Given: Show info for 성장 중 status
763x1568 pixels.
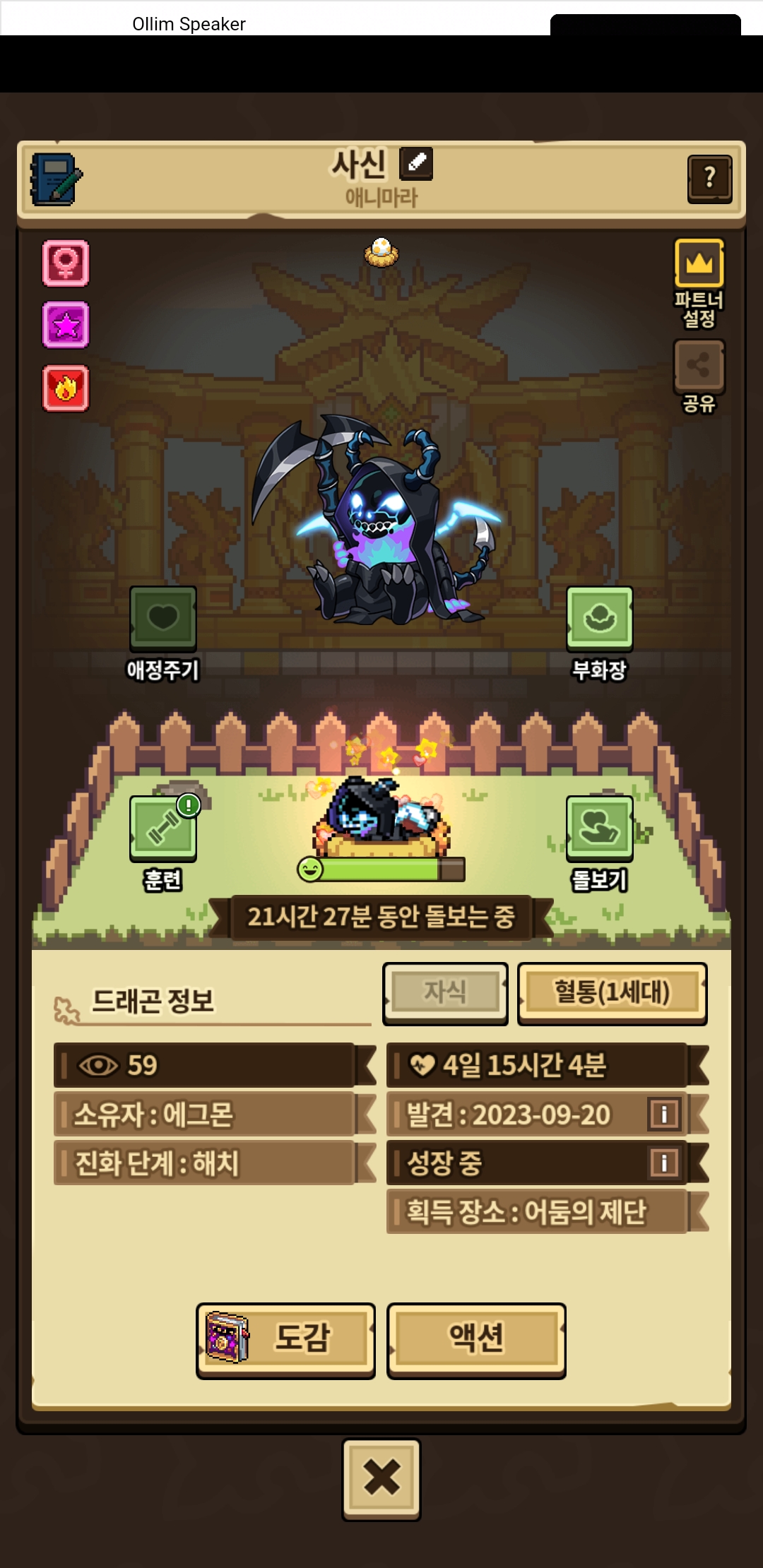Looking at the screenshot, I should coord(663,1163).
